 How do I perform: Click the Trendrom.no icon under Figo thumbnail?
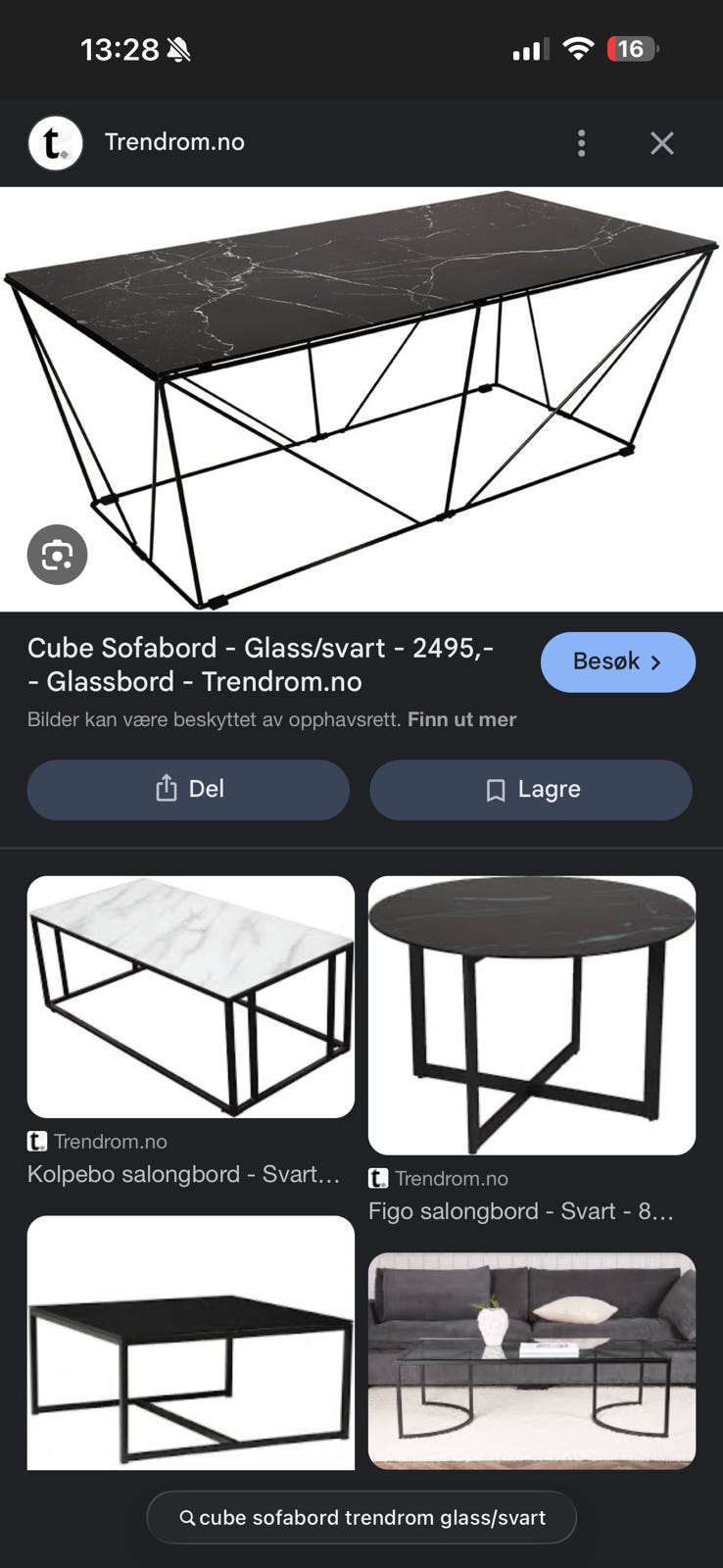coord(376,1177)
